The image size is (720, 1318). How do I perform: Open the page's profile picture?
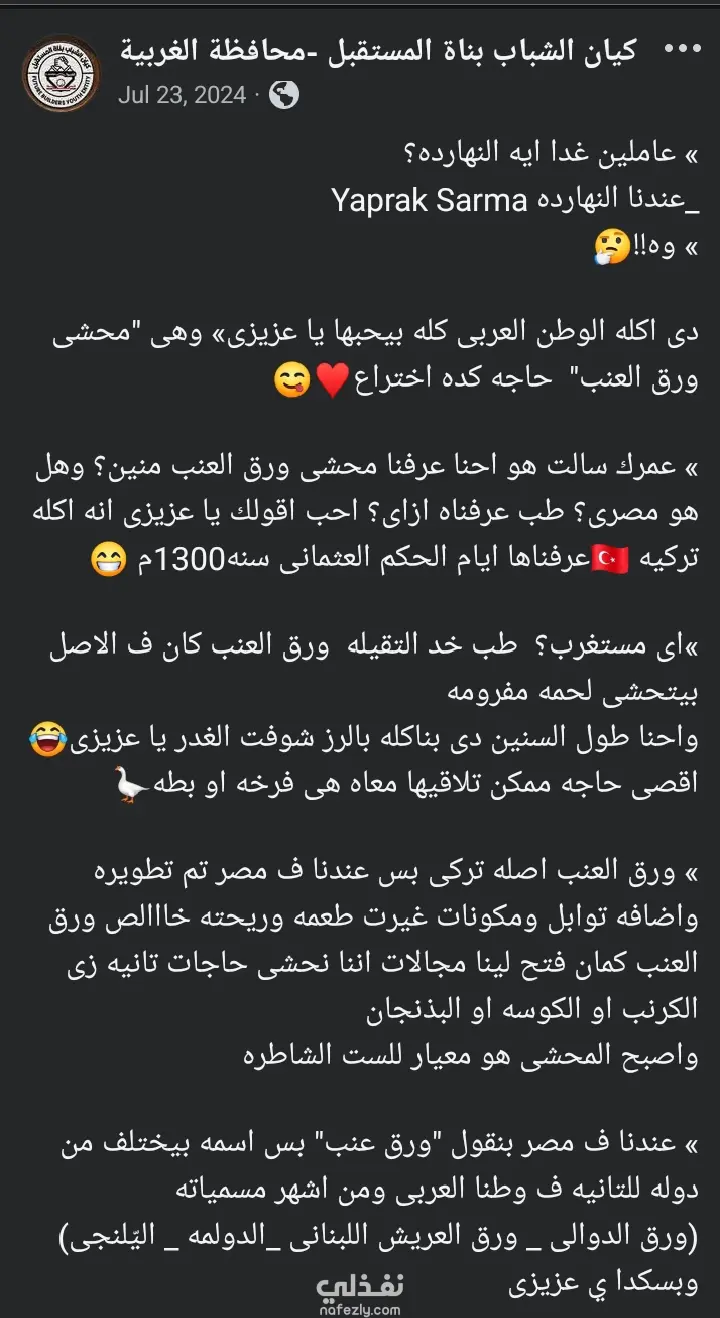61,74
